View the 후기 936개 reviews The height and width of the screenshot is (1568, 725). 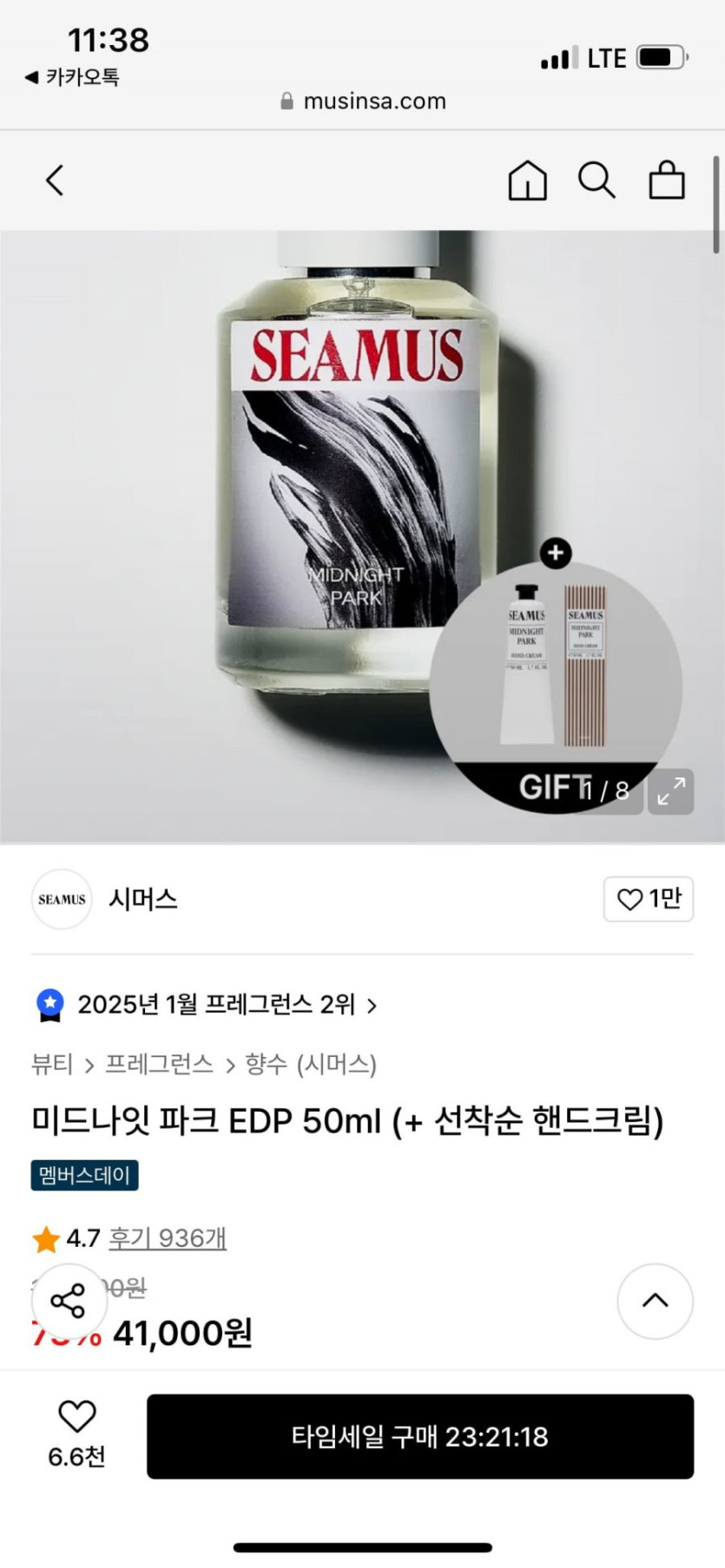tap(168, 1238)
